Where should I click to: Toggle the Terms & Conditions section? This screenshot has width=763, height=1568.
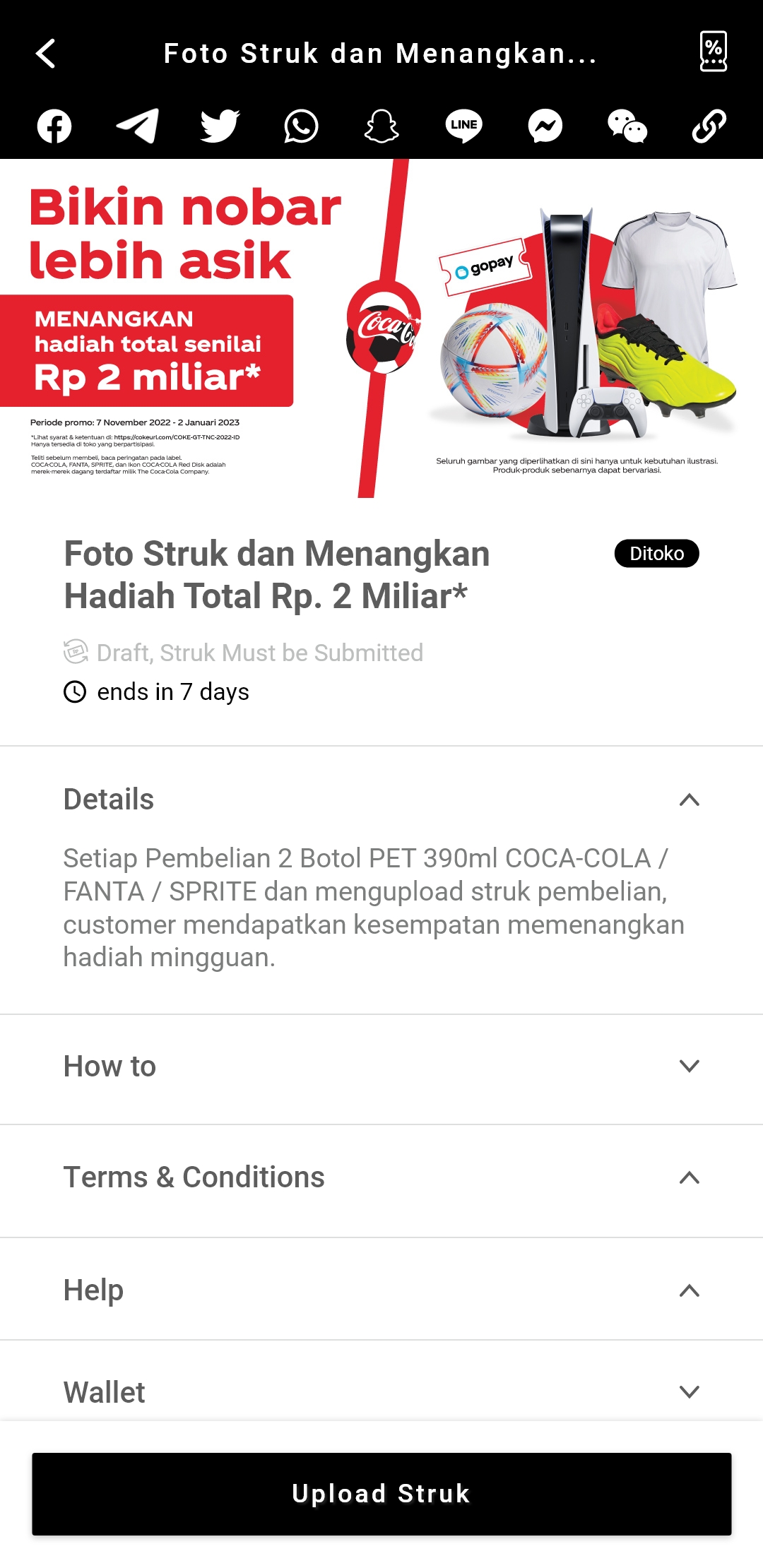click(x=381, y=1177)
